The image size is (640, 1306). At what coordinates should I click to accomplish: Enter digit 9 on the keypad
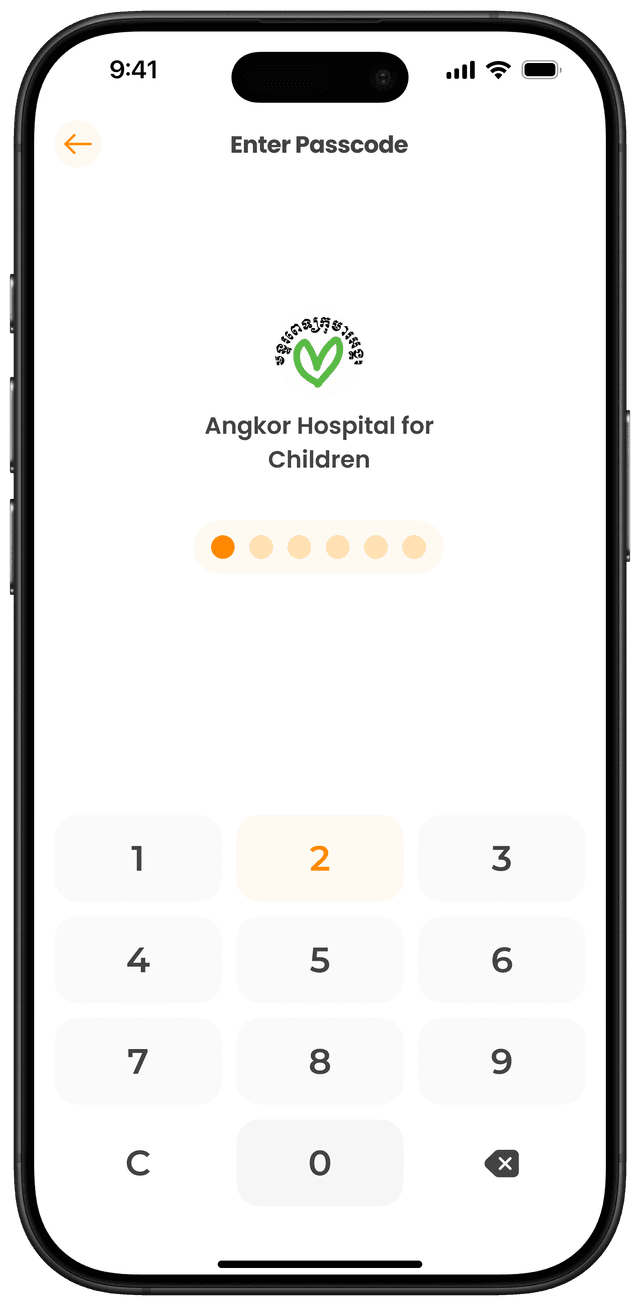click(501, 1061)
